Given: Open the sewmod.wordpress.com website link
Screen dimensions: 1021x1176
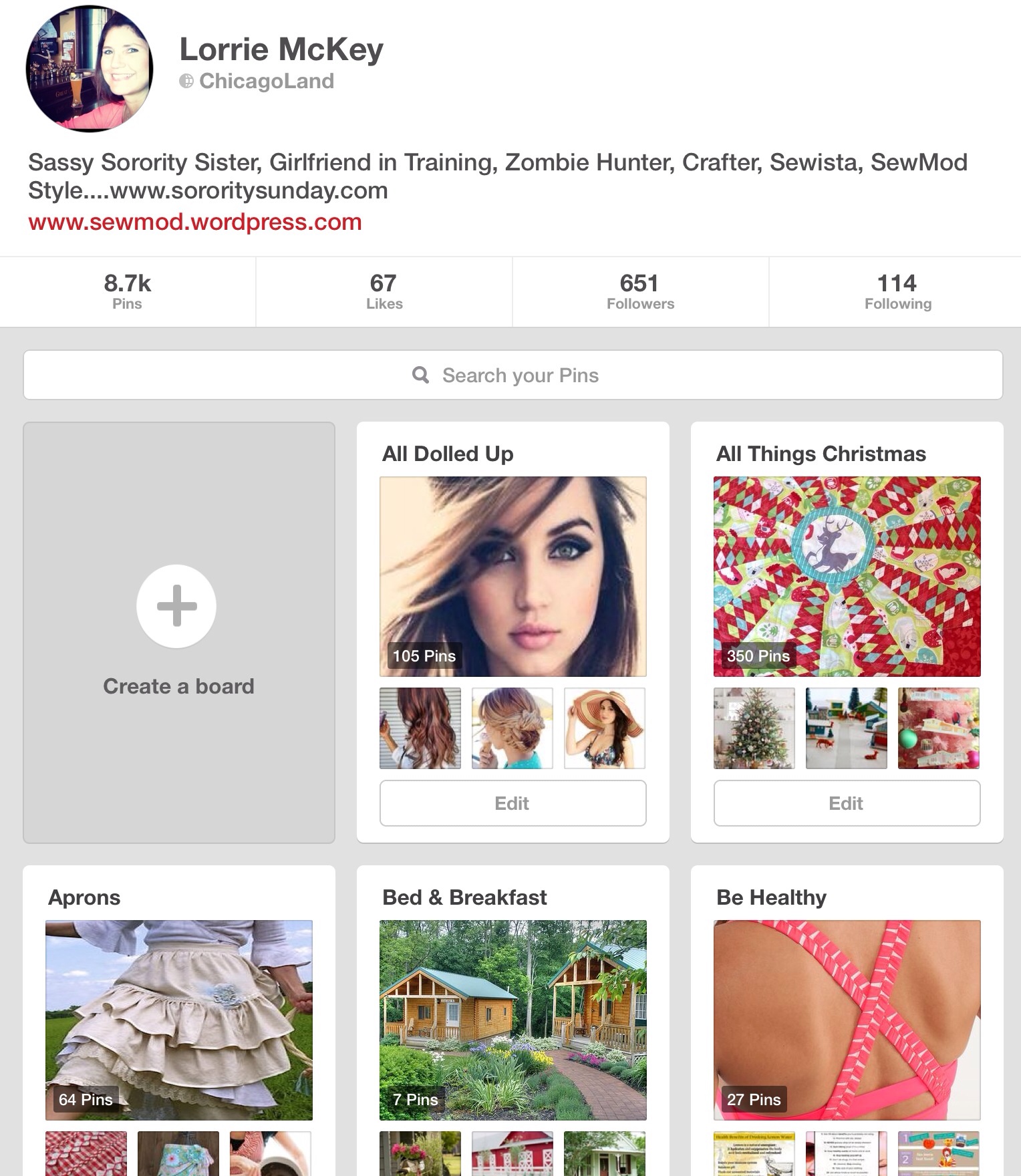Looking at the screenshot, I should (194, 222).
